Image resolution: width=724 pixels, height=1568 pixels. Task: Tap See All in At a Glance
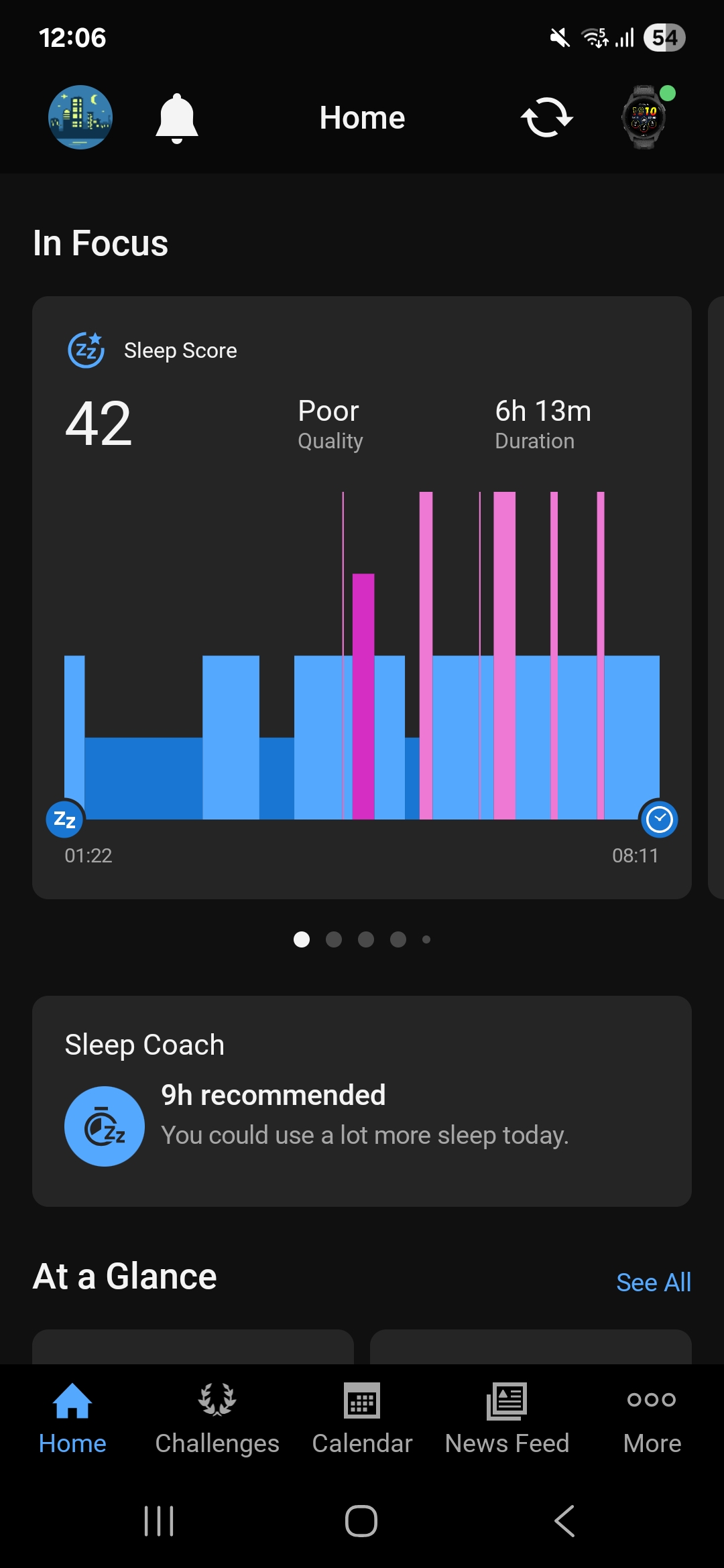tap(654, 1282)
